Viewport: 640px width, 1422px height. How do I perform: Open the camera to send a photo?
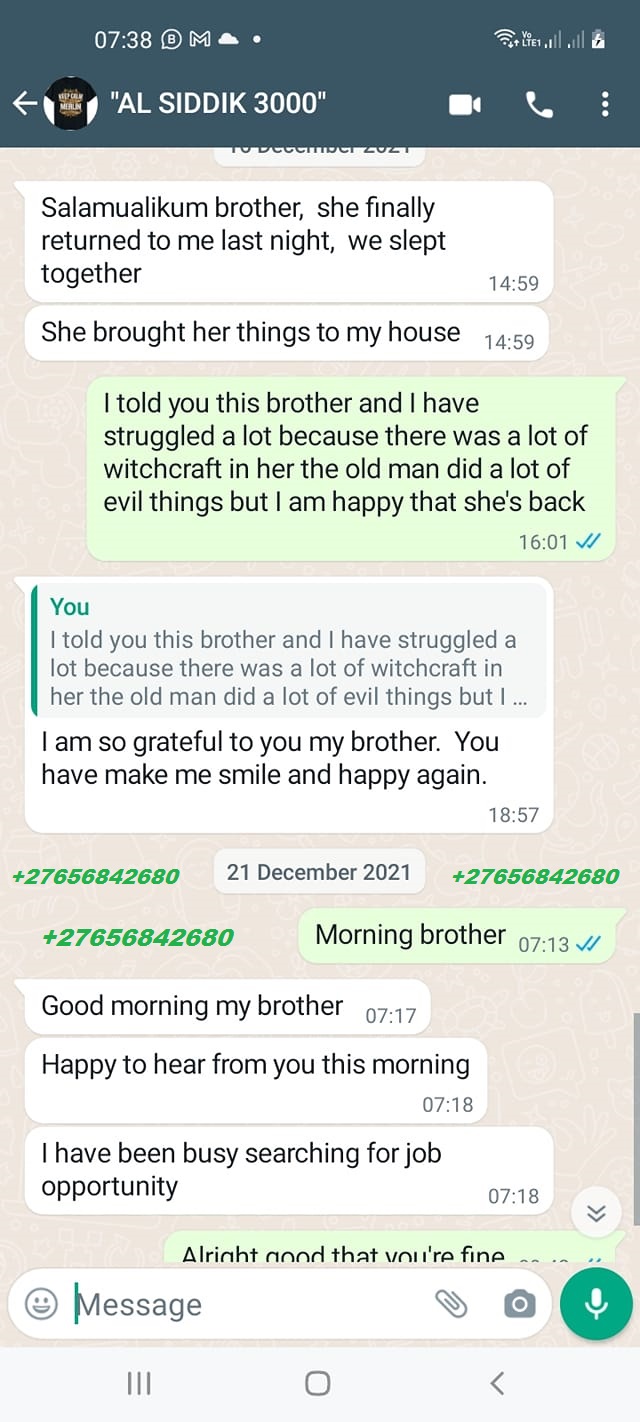click(x=518, y=1304)
